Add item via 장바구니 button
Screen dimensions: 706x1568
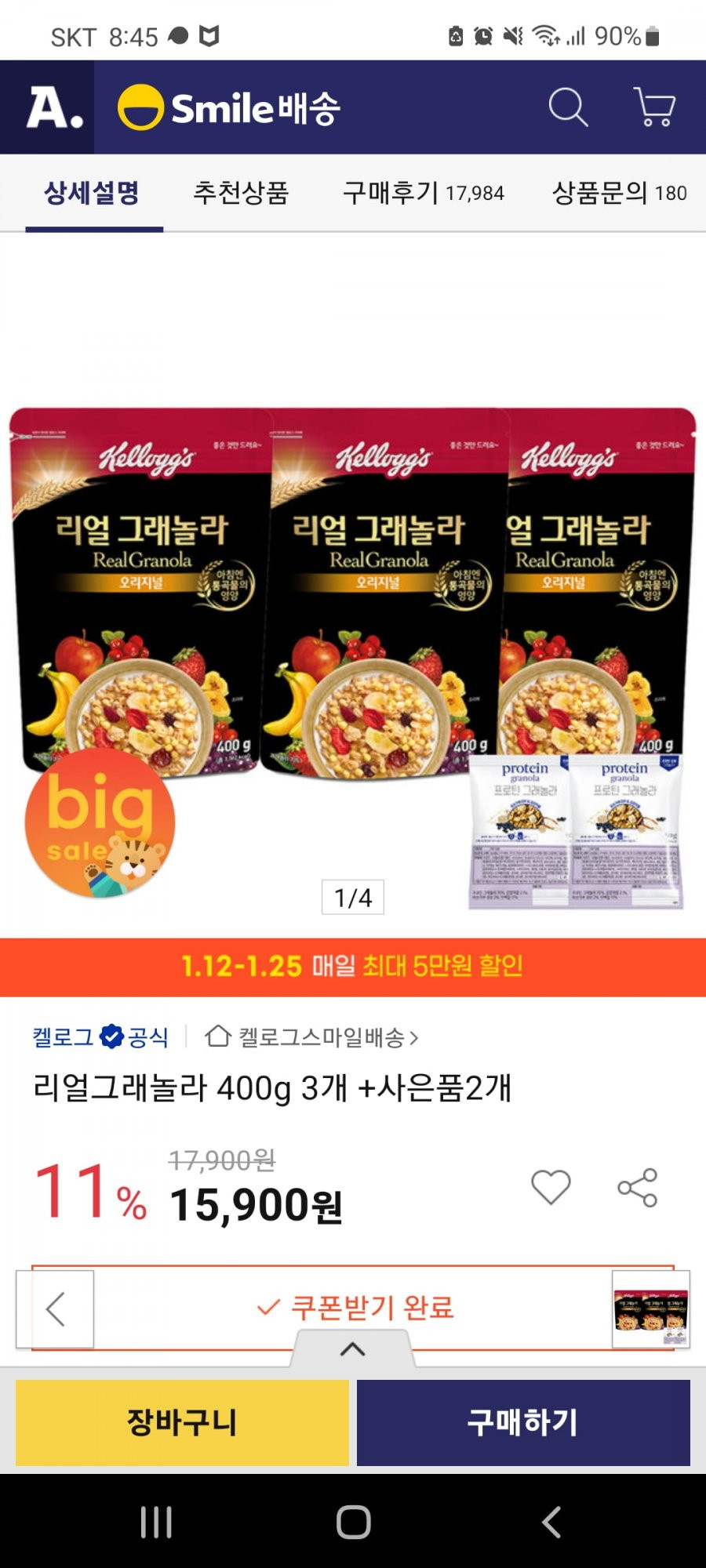pyautogui.click(x=182, y=1422)
